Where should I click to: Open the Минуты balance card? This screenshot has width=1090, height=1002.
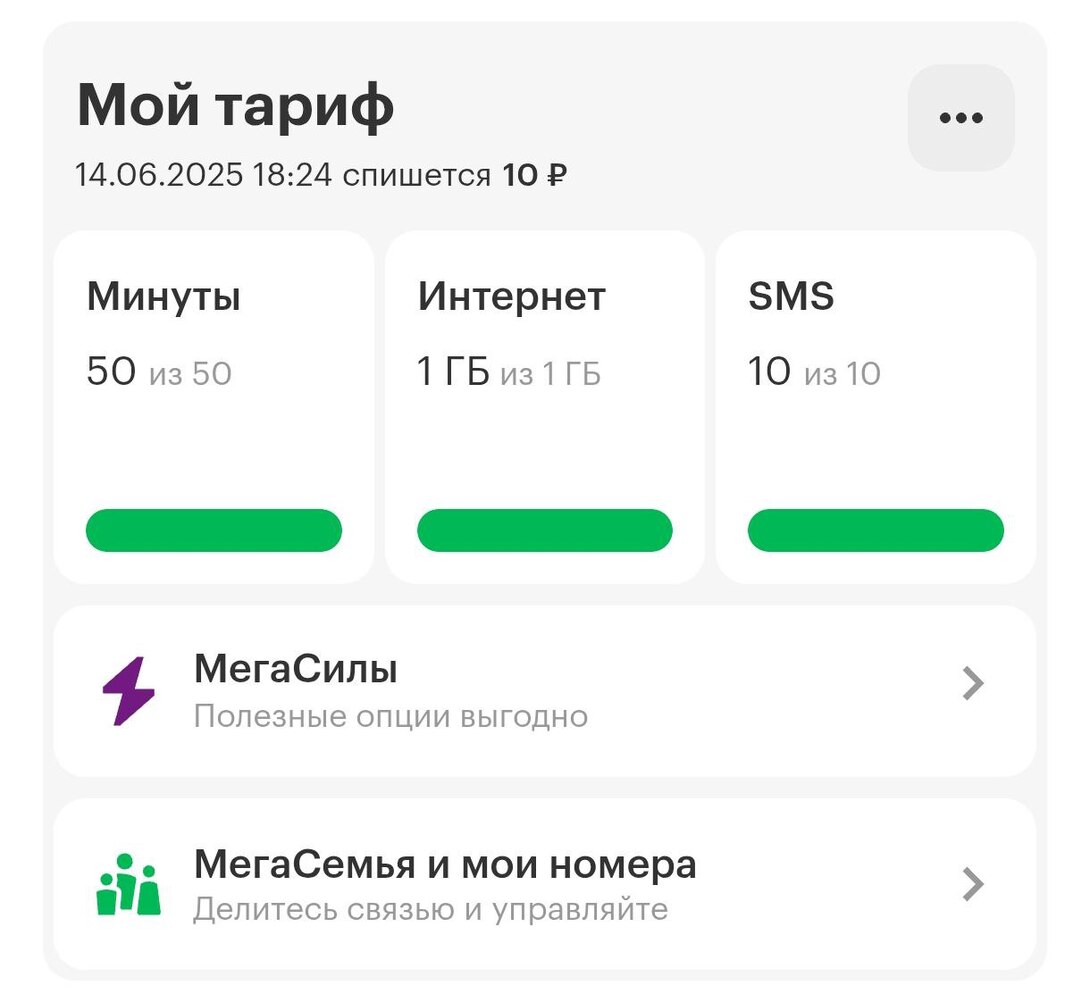(213, 407)
